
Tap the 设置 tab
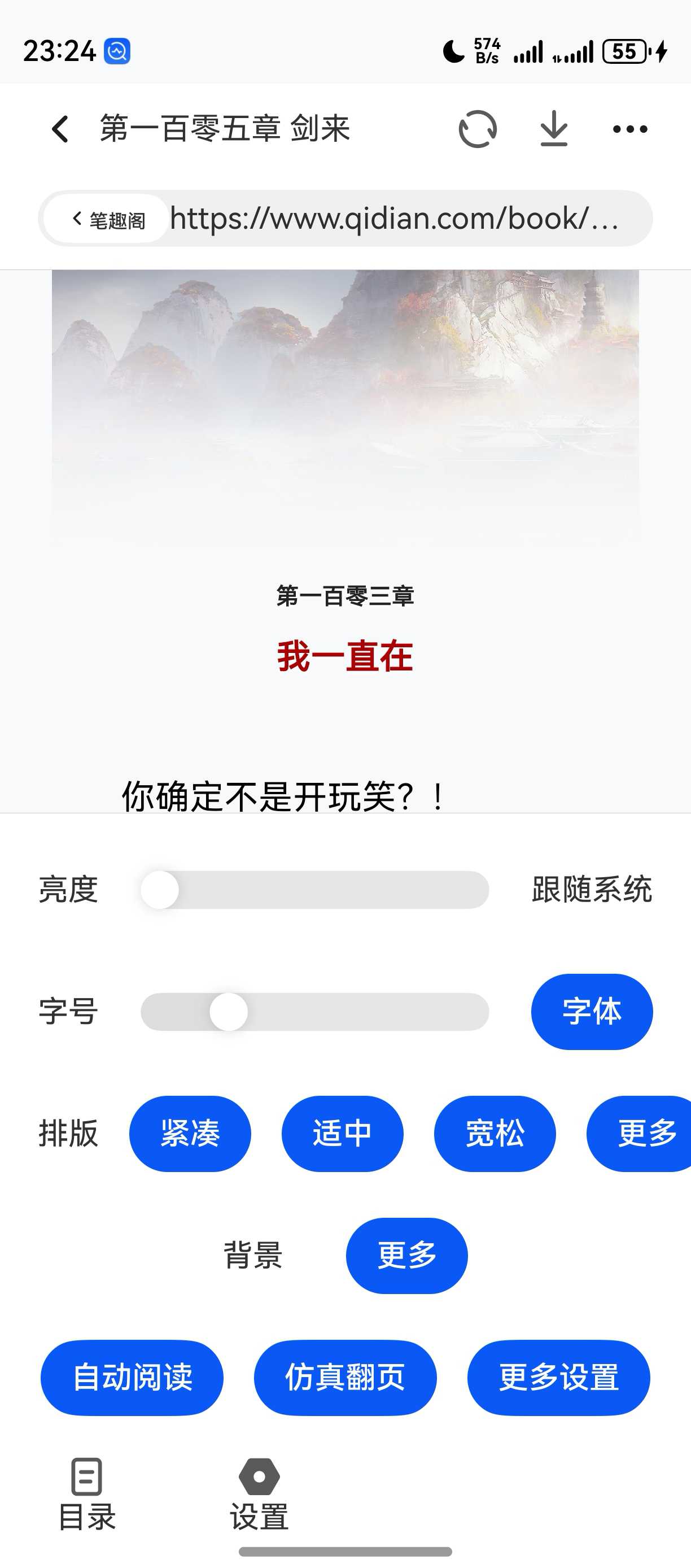pyautogui.click(x=259, y=1495)
